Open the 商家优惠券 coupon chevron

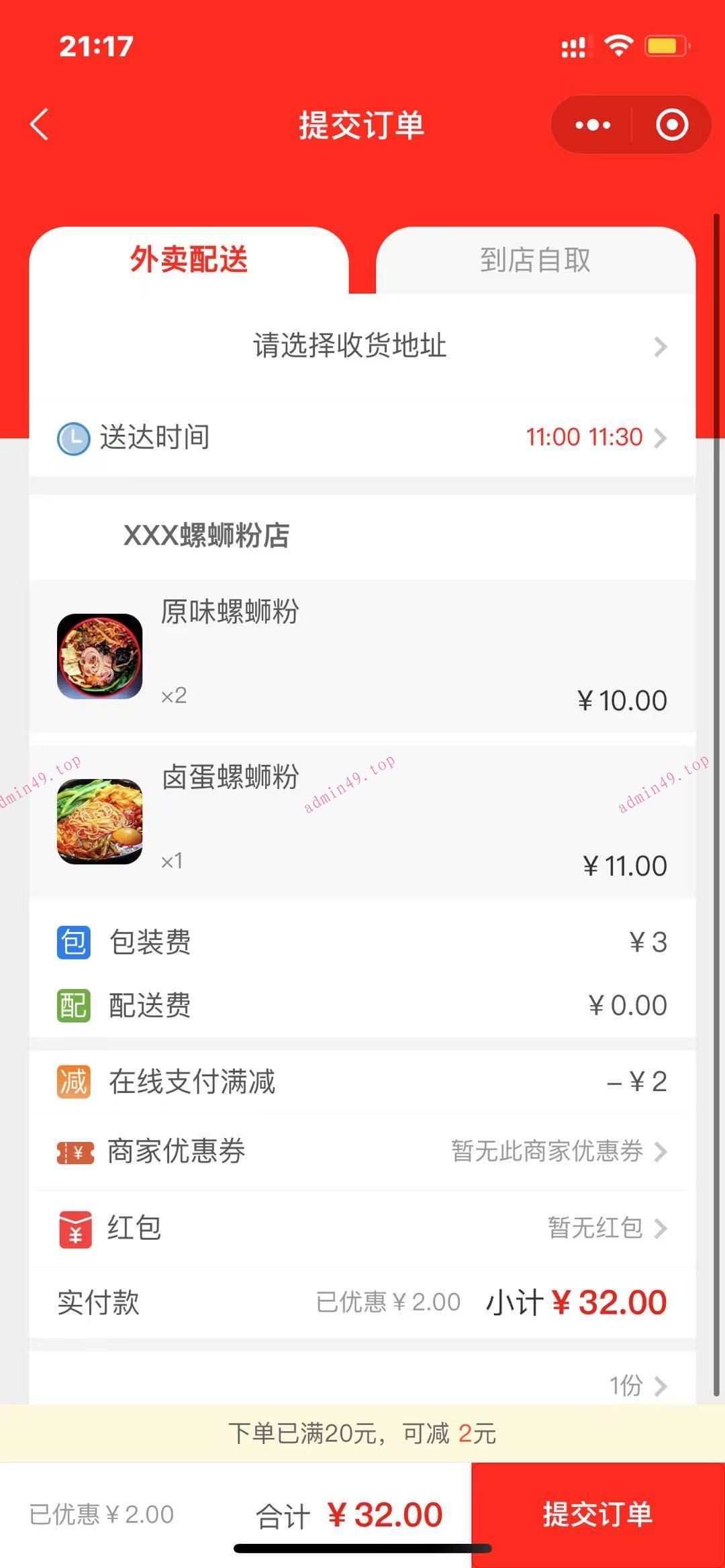pyautogui.click(x=661, y=1151)
